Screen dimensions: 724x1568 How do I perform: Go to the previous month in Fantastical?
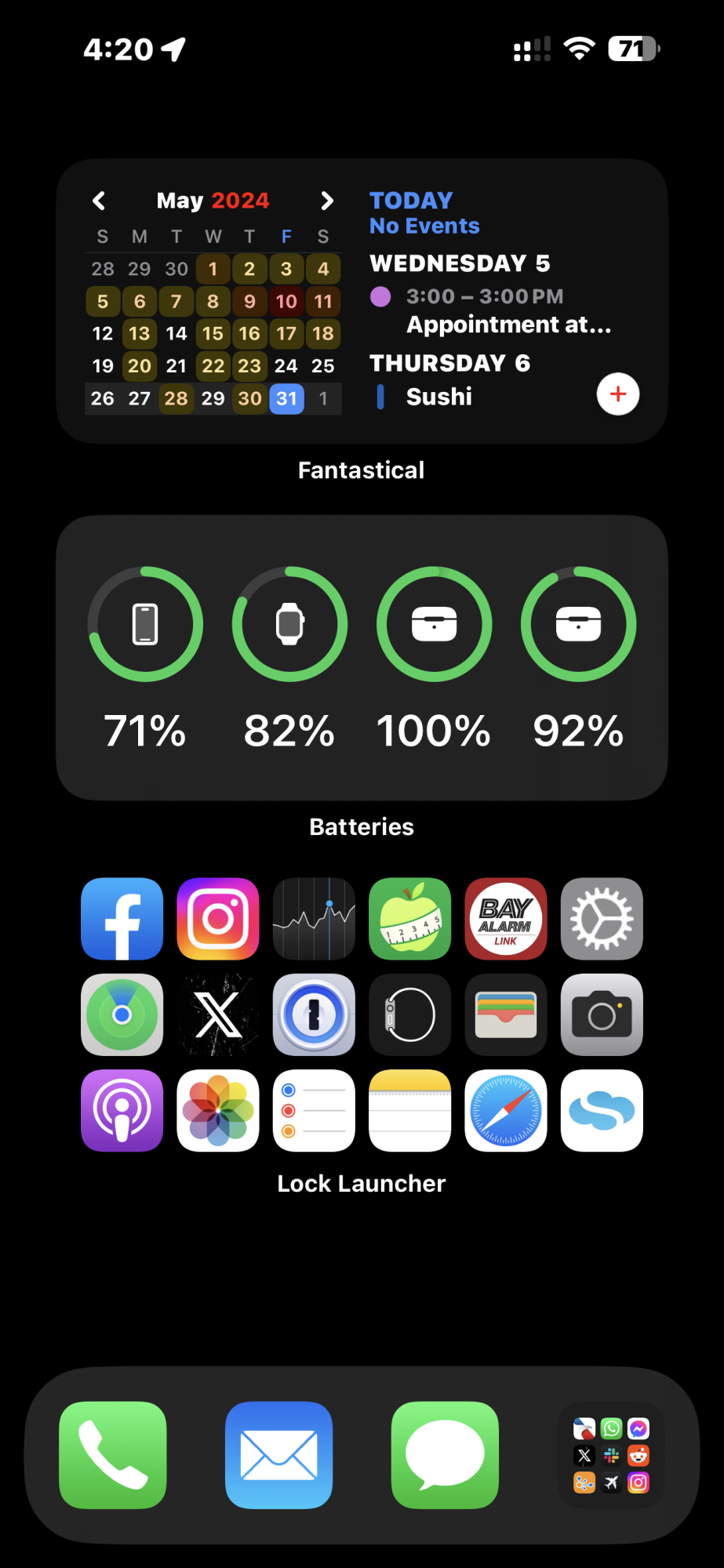click(x=99, y=201)
